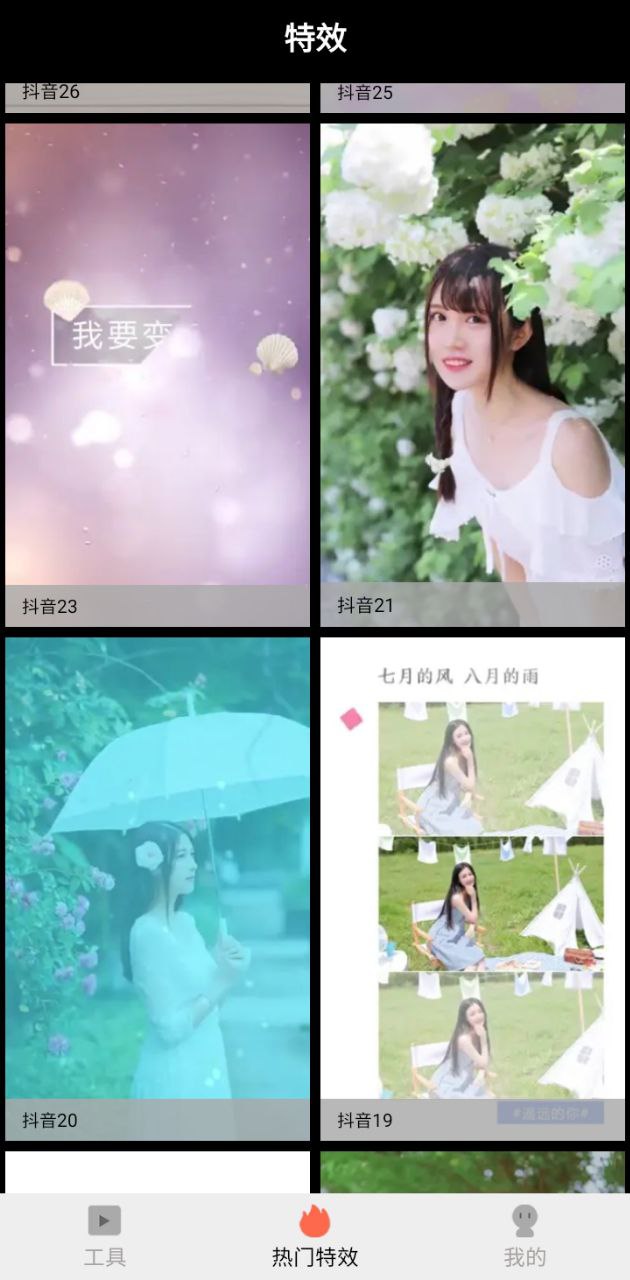Go to the 我的 tab
This screenshot has height=1280, width=630.
click(x=525, y=1237)
